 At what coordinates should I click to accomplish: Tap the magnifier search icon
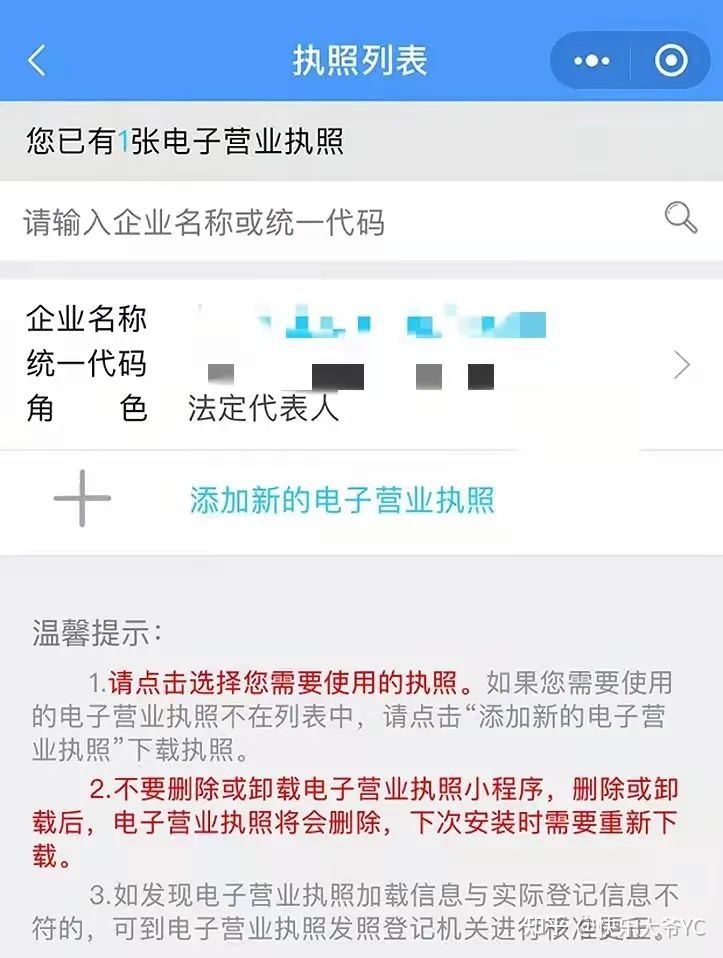pyautogui.click(x=681, y=217)
